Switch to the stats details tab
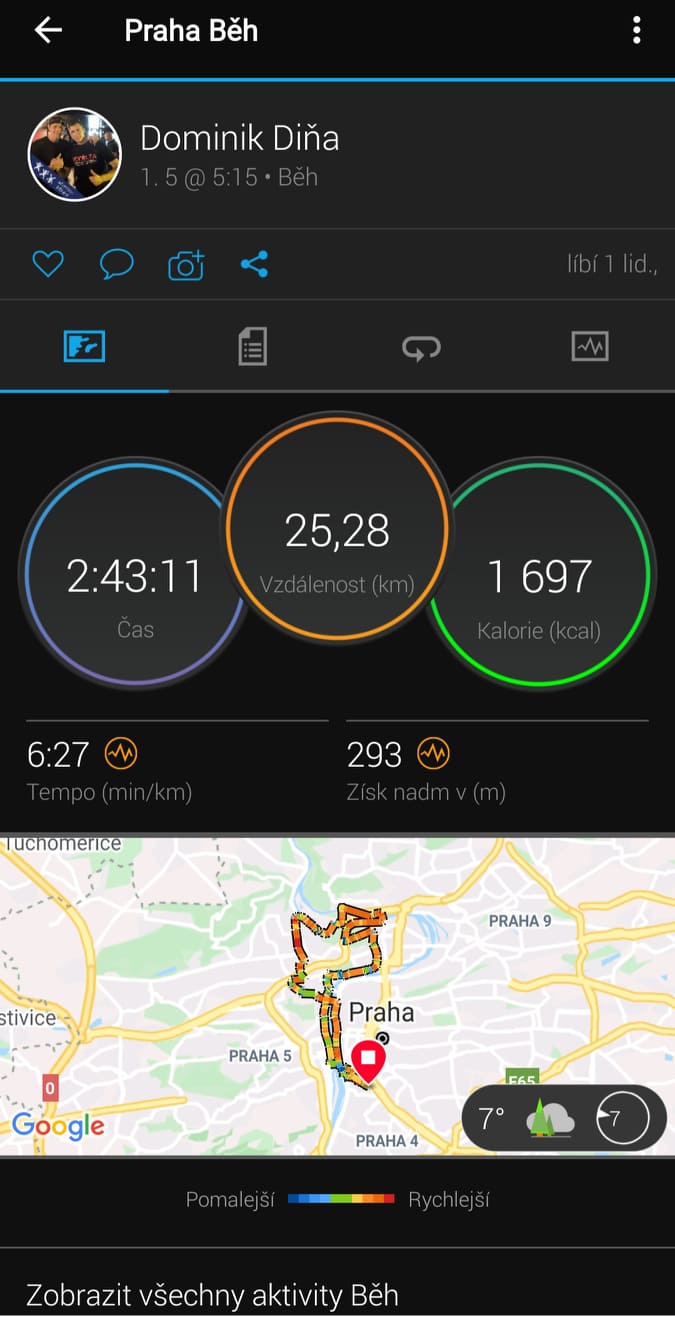 tap(252, 347)
